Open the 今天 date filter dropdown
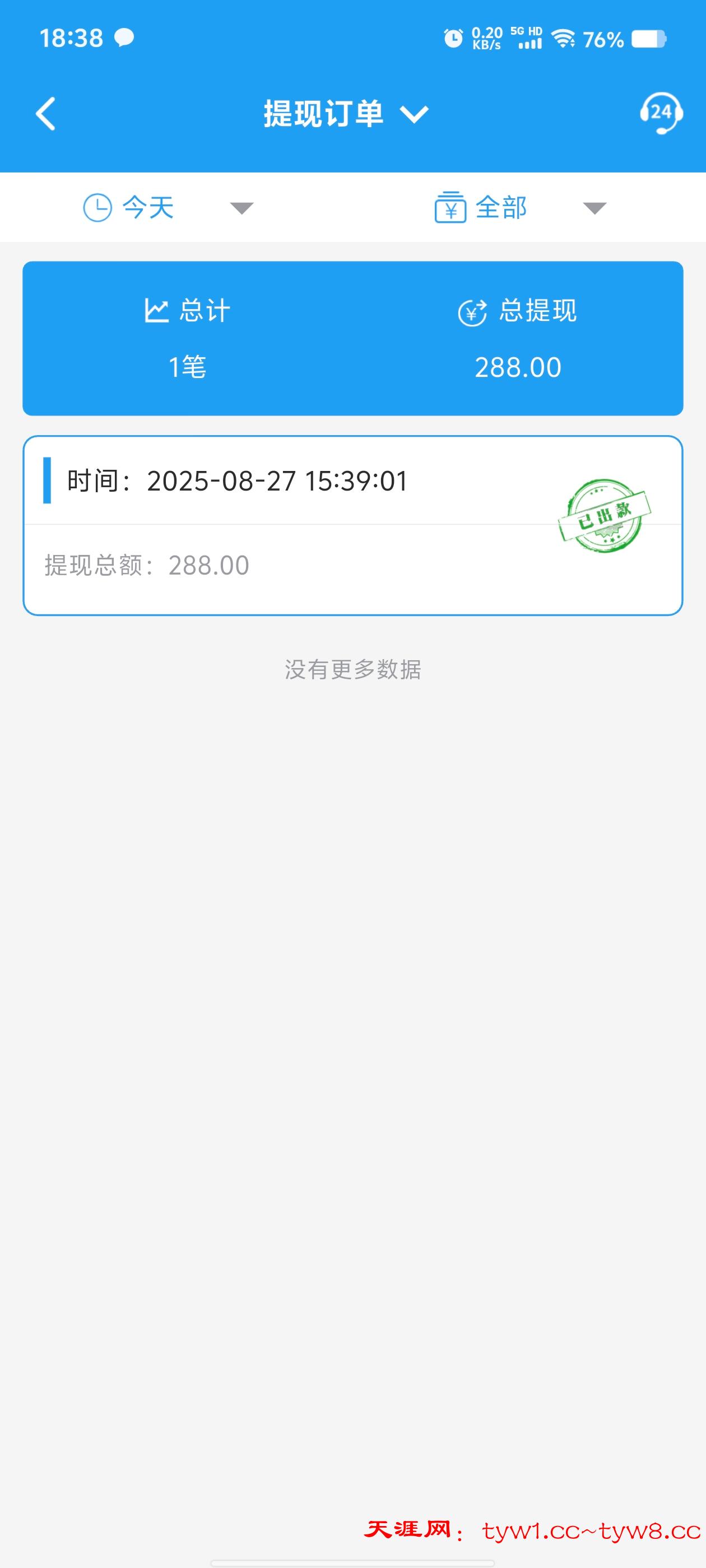706x1568 pixels. pos(168,208)
